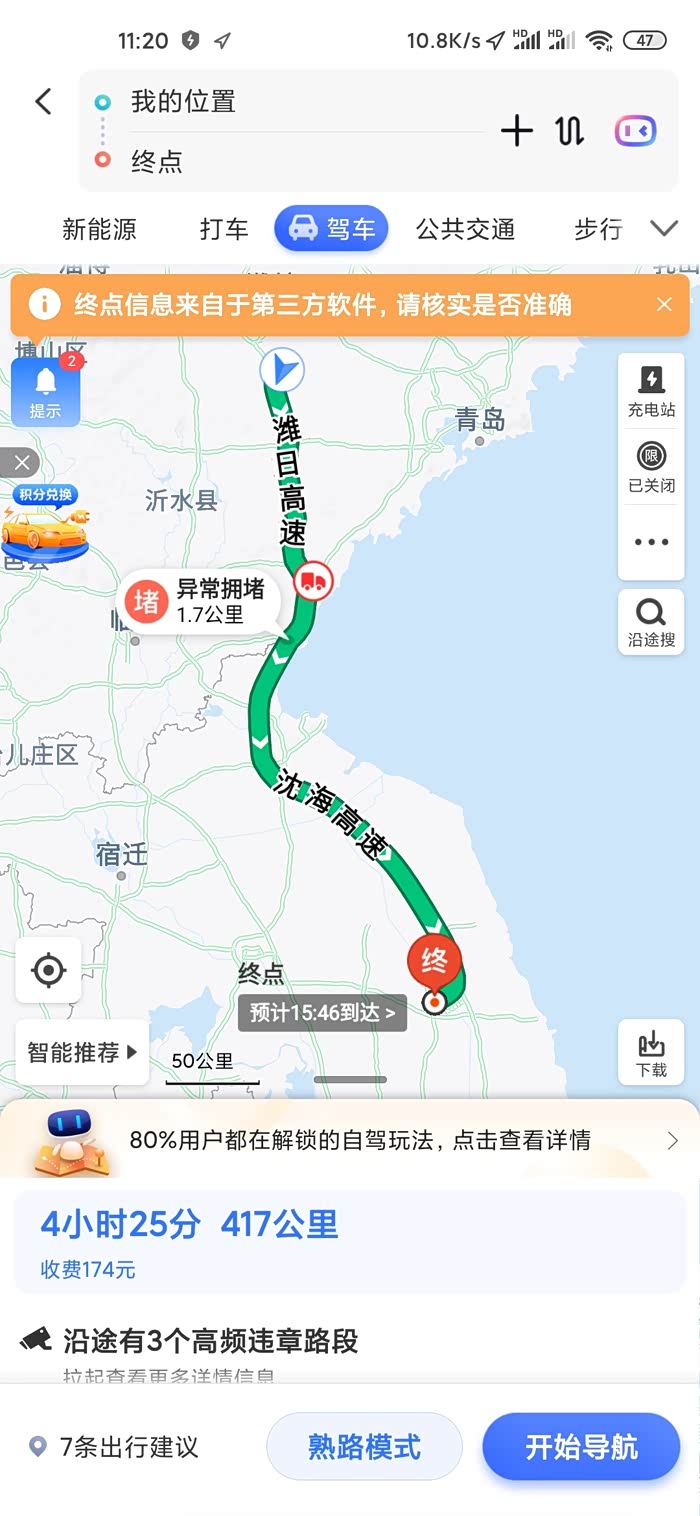Choose the 步行 walking tab
The height and width of the screenshot is (1516, 700).
[x=598, y=229]
